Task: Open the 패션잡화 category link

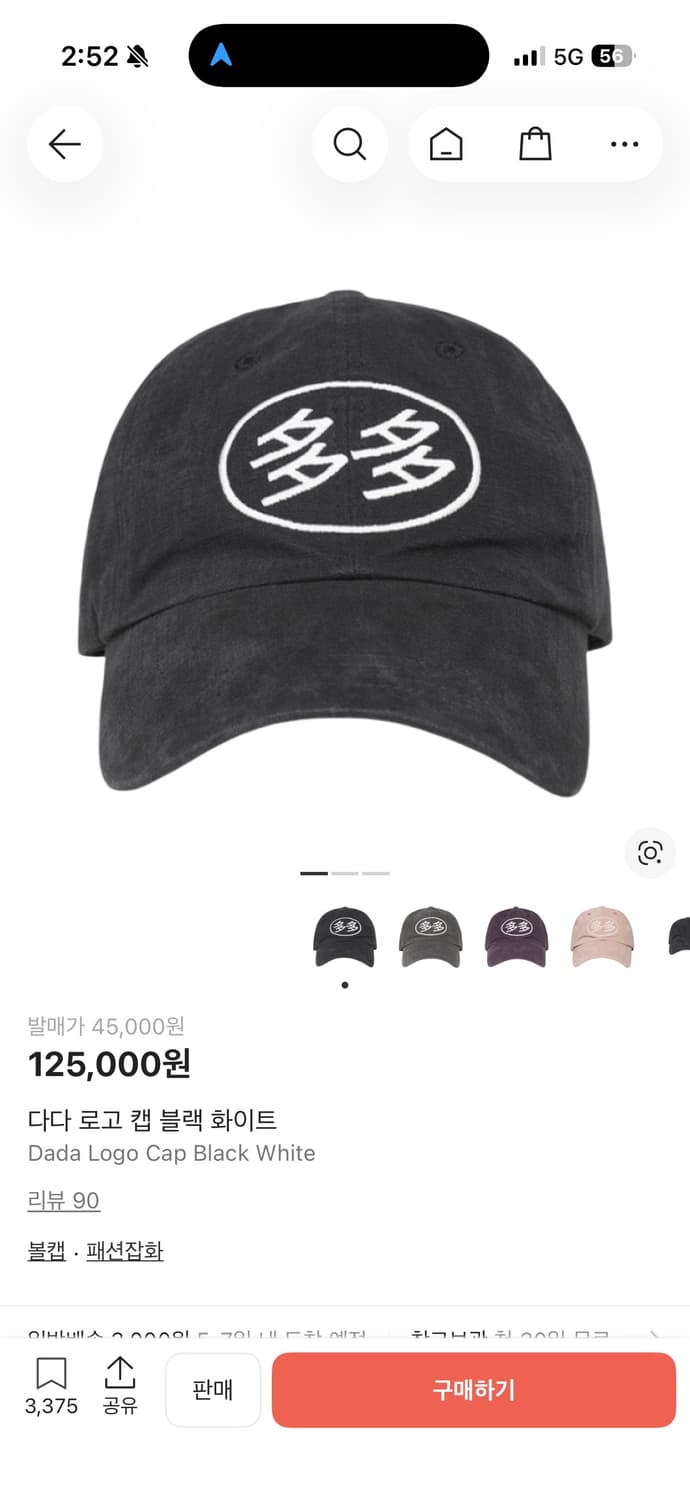Action: point(125,1251)
